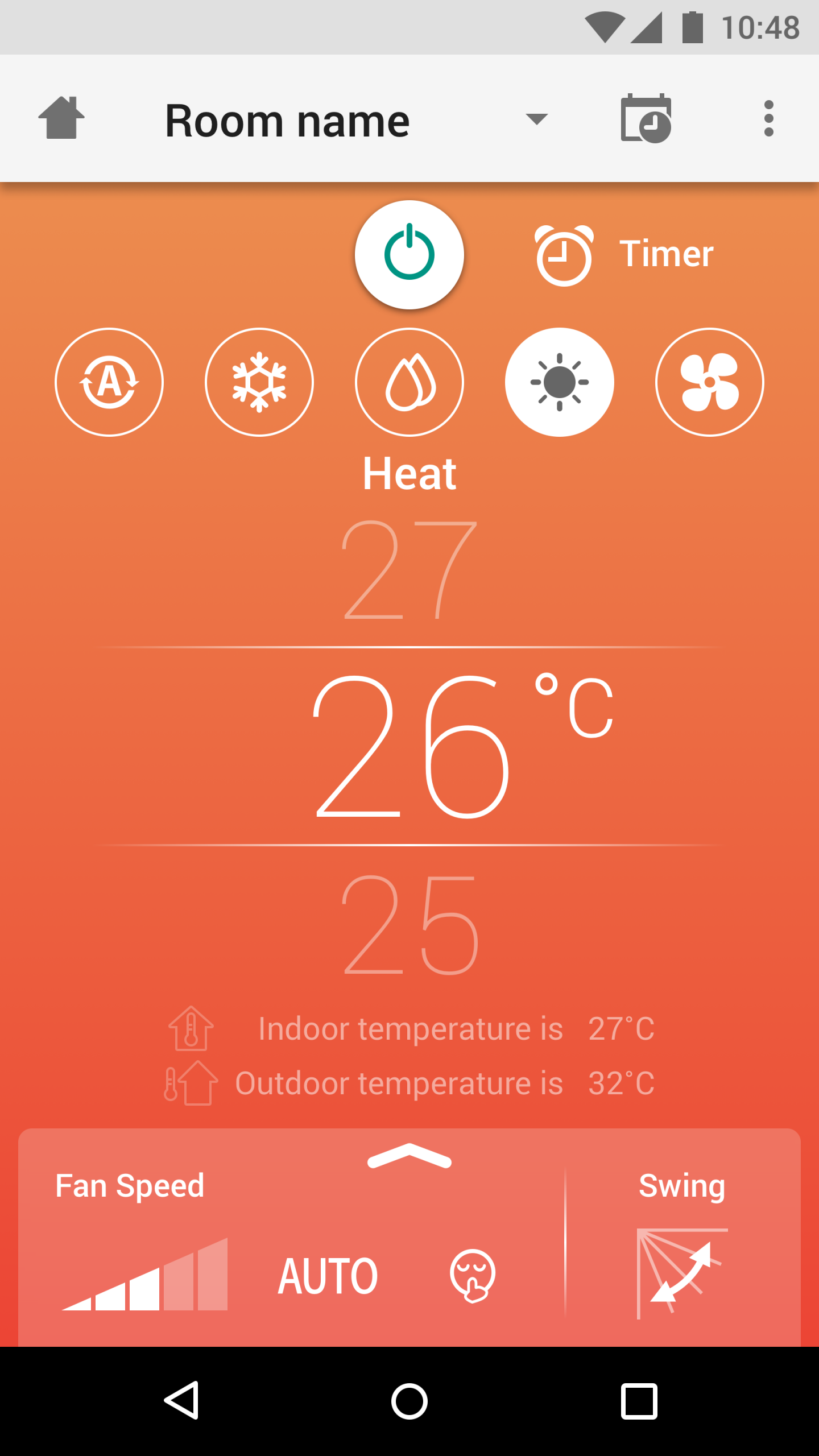Switch to Auto mode
Viewport: 819px width, 1456px height.
pyautogui.click(x=109, y=382)
